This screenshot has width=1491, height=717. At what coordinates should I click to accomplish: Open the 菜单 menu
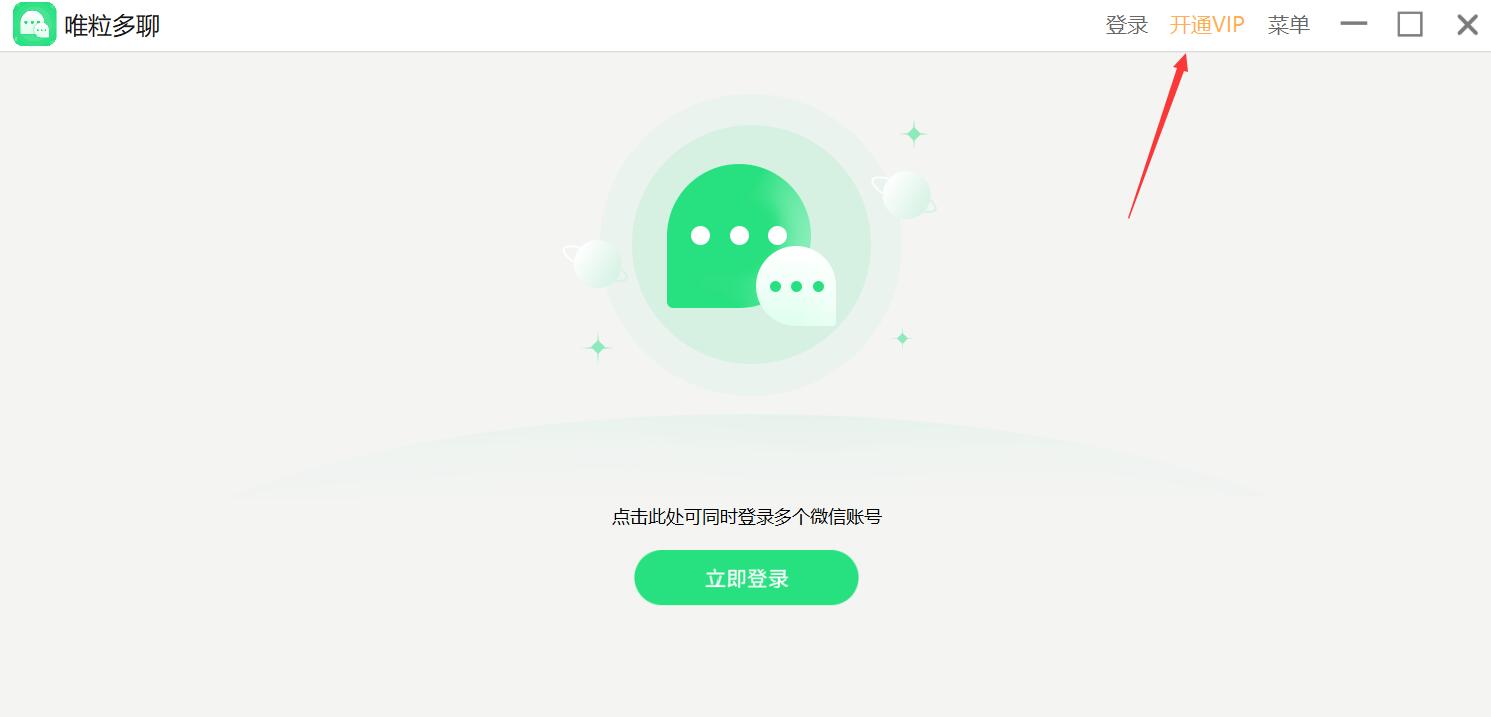(1288, 25)
